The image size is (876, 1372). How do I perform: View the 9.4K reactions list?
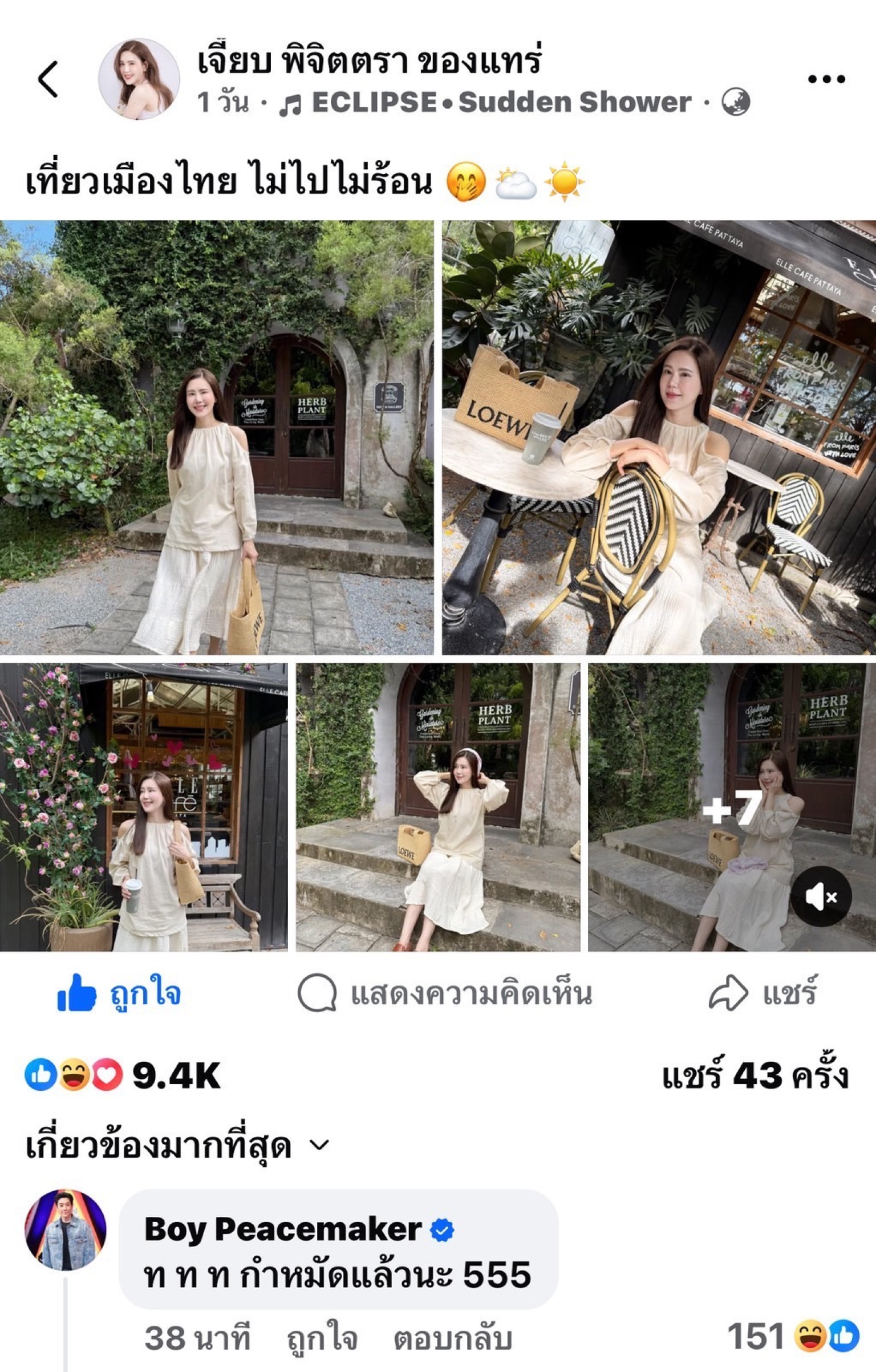click(123, 1075)
